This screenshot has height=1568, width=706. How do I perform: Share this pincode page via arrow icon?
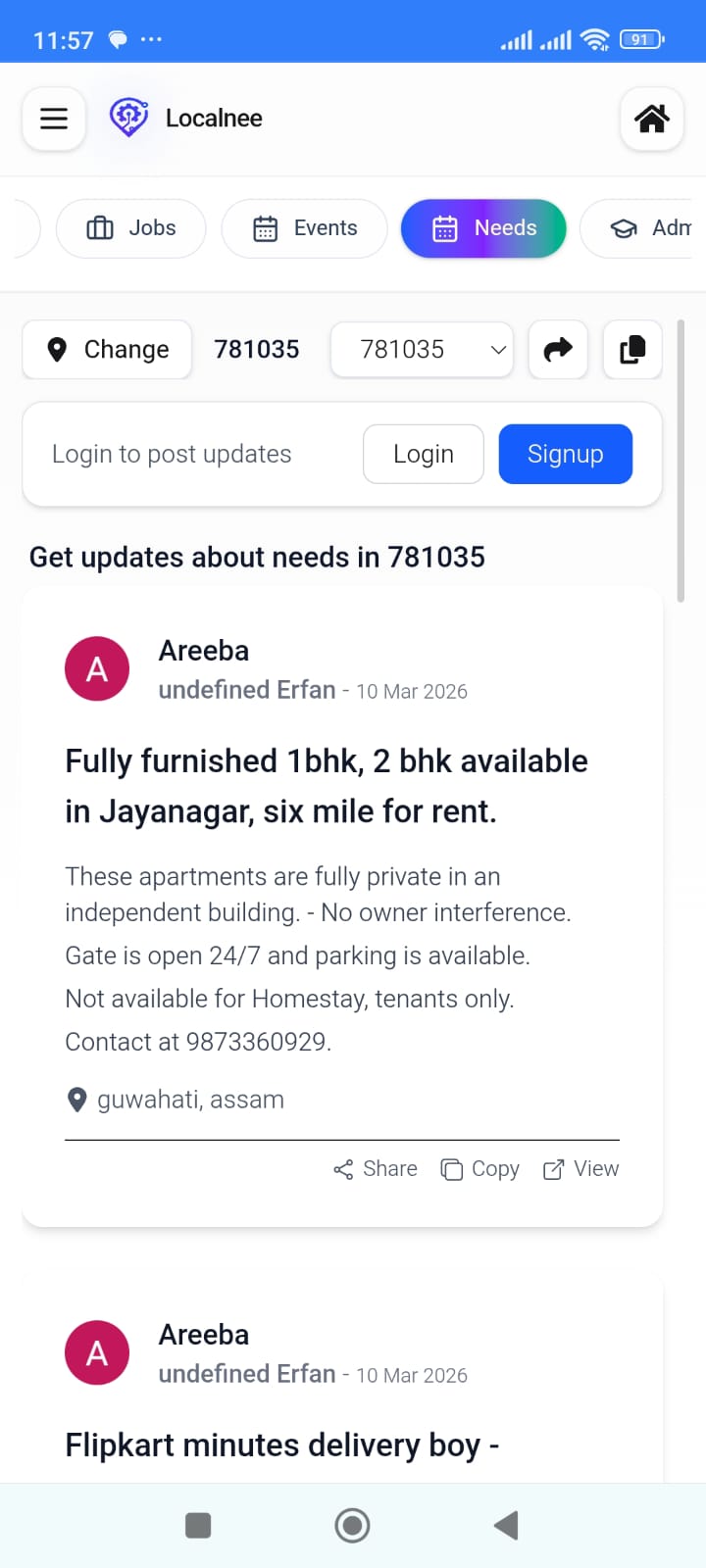[x=558, y=350]
